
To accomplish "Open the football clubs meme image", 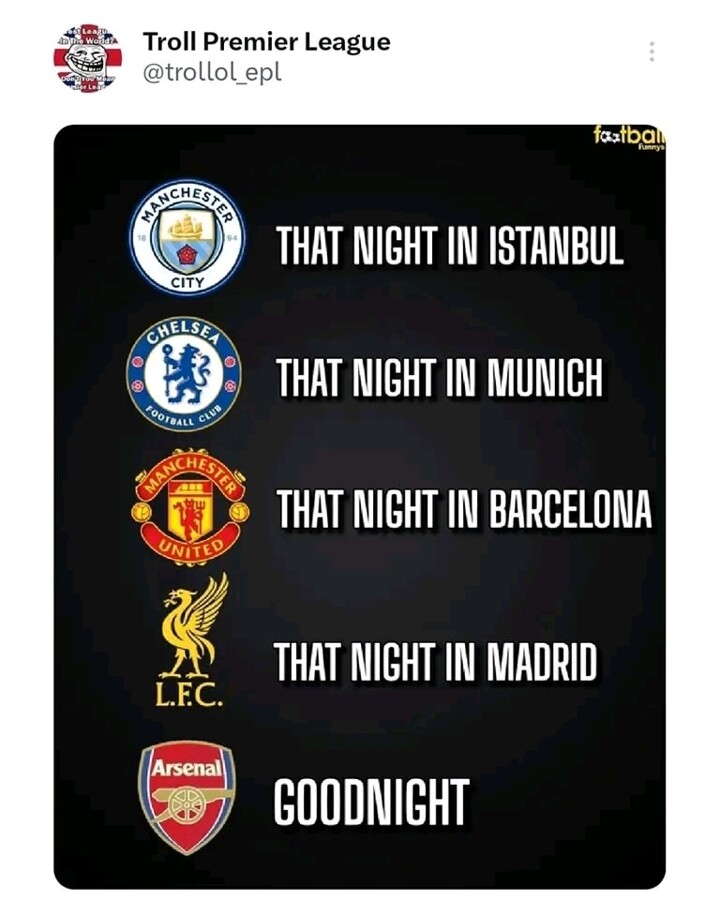I will (360, 505).
